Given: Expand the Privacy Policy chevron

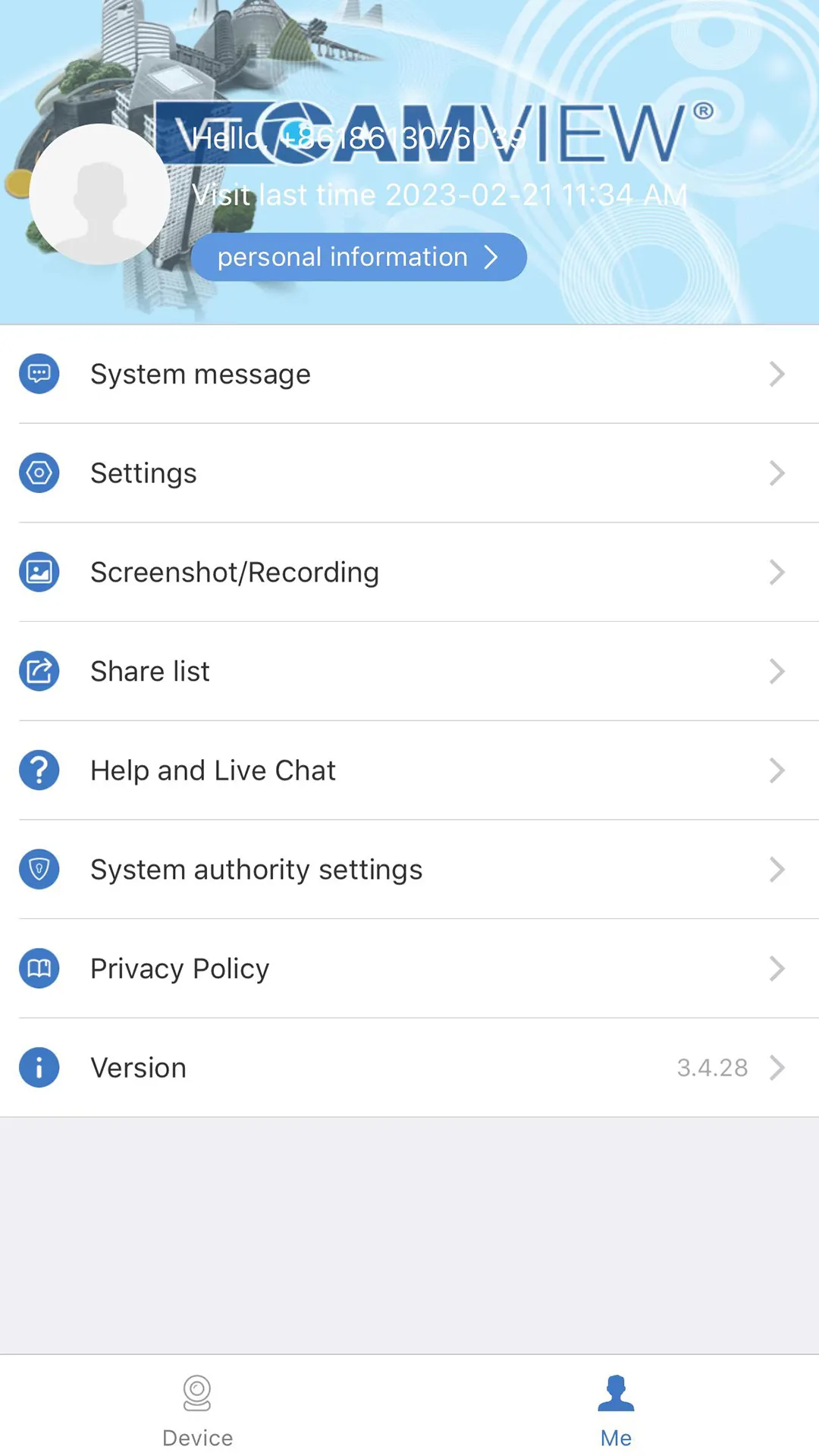Looking at the screenshot, I should [777, 968].
